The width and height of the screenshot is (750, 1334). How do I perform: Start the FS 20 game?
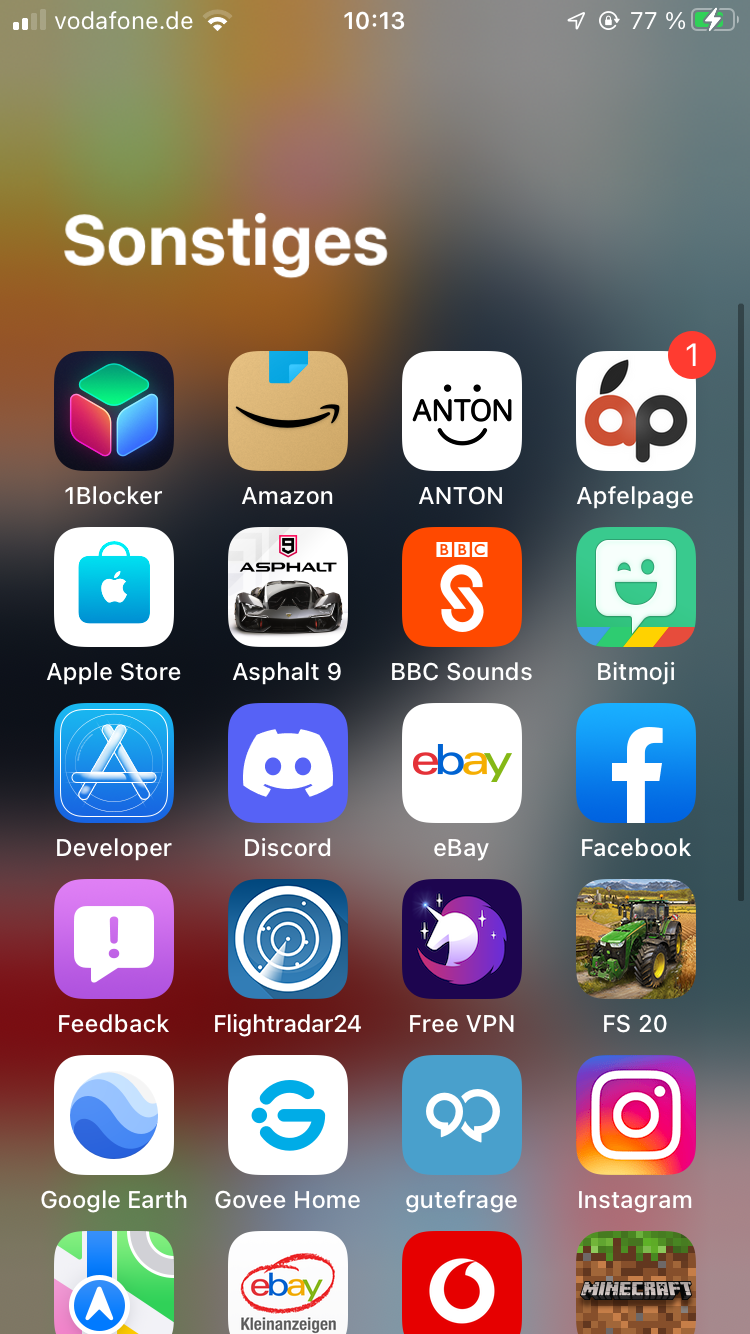(636, 939)
